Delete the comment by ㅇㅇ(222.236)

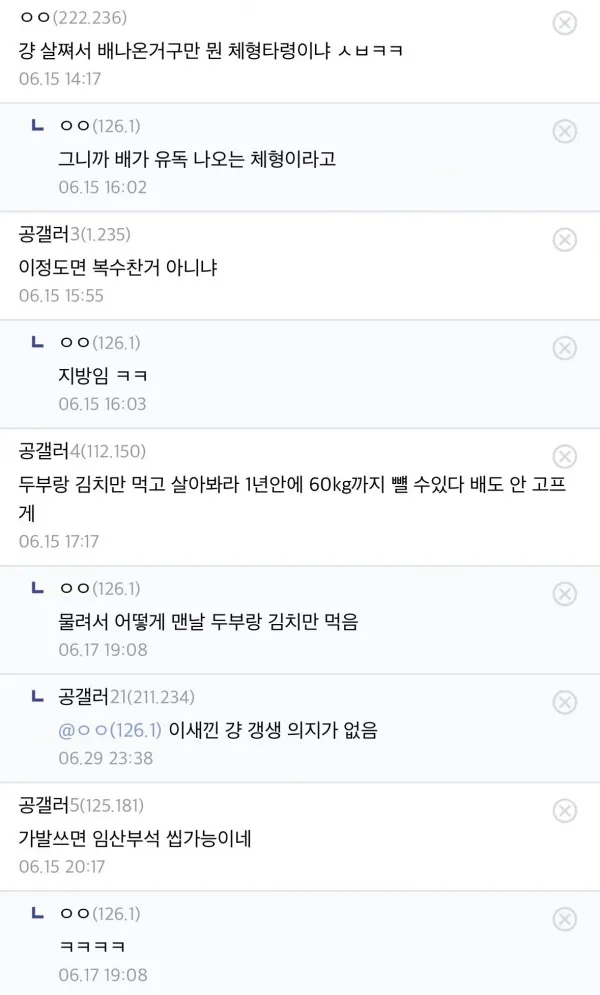click(564, 23)
